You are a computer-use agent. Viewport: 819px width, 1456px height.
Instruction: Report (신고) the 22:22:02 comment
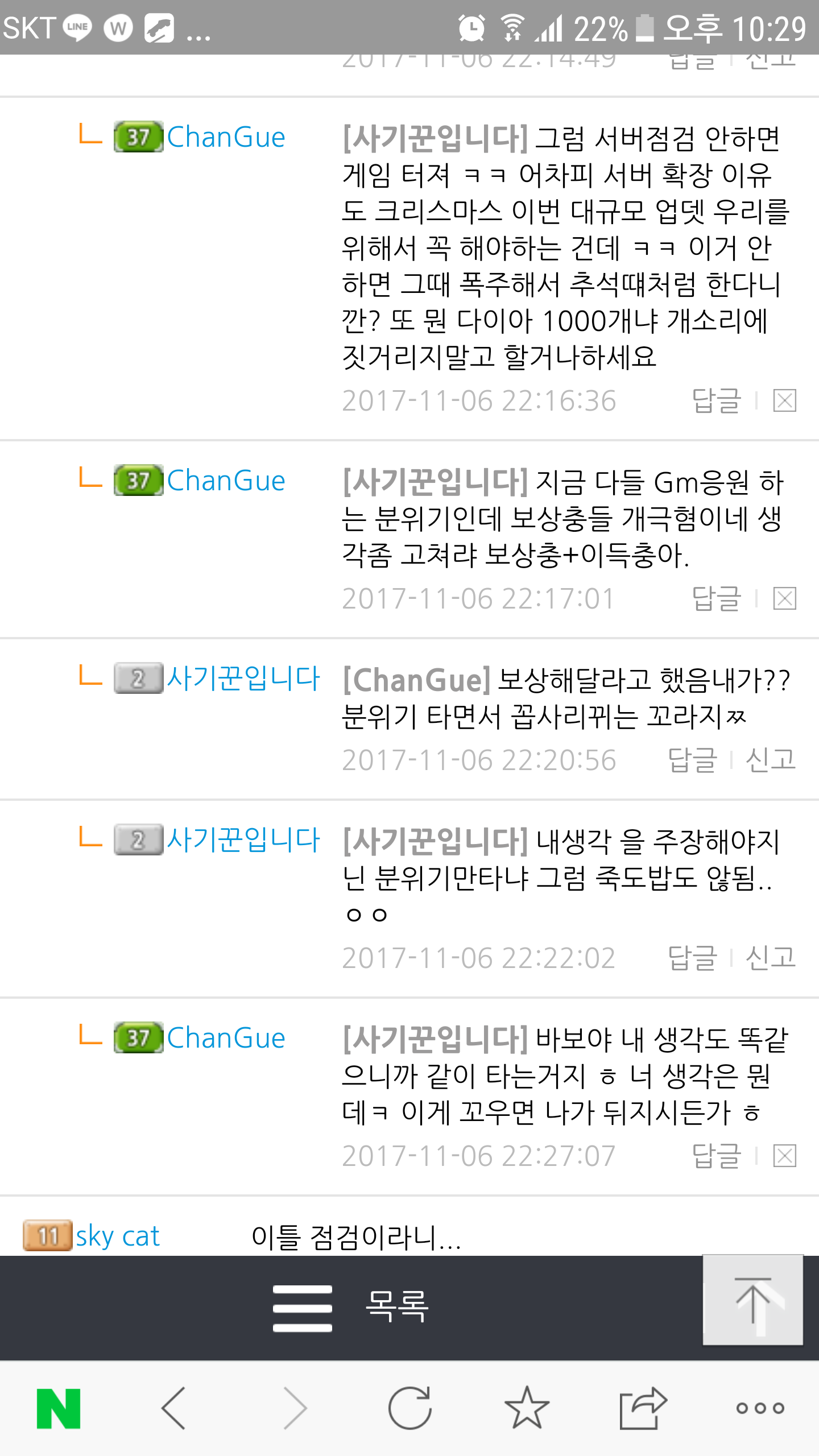coord(770,958)
